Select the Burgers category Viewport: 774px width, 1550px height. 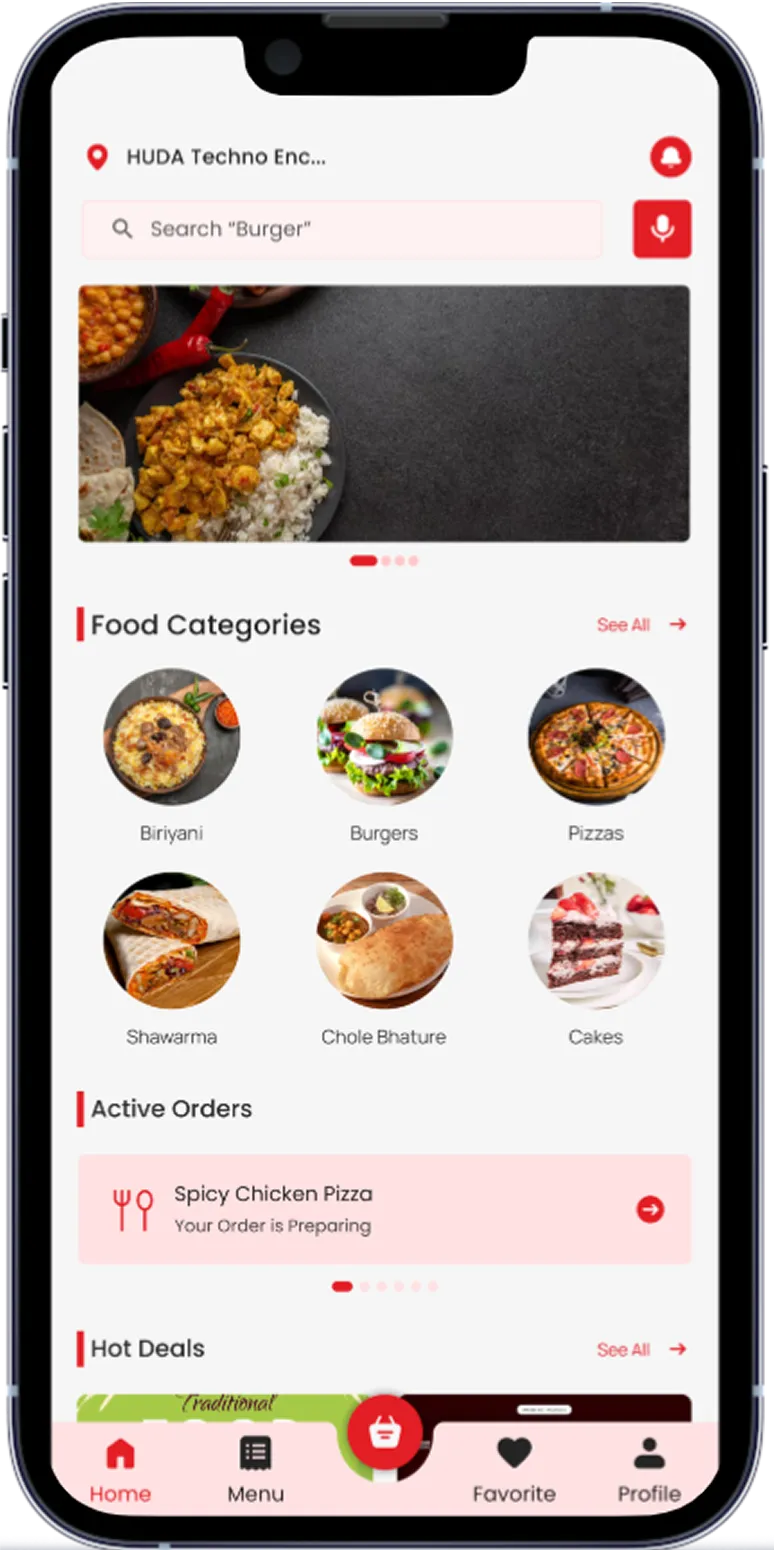pos(384,737)
